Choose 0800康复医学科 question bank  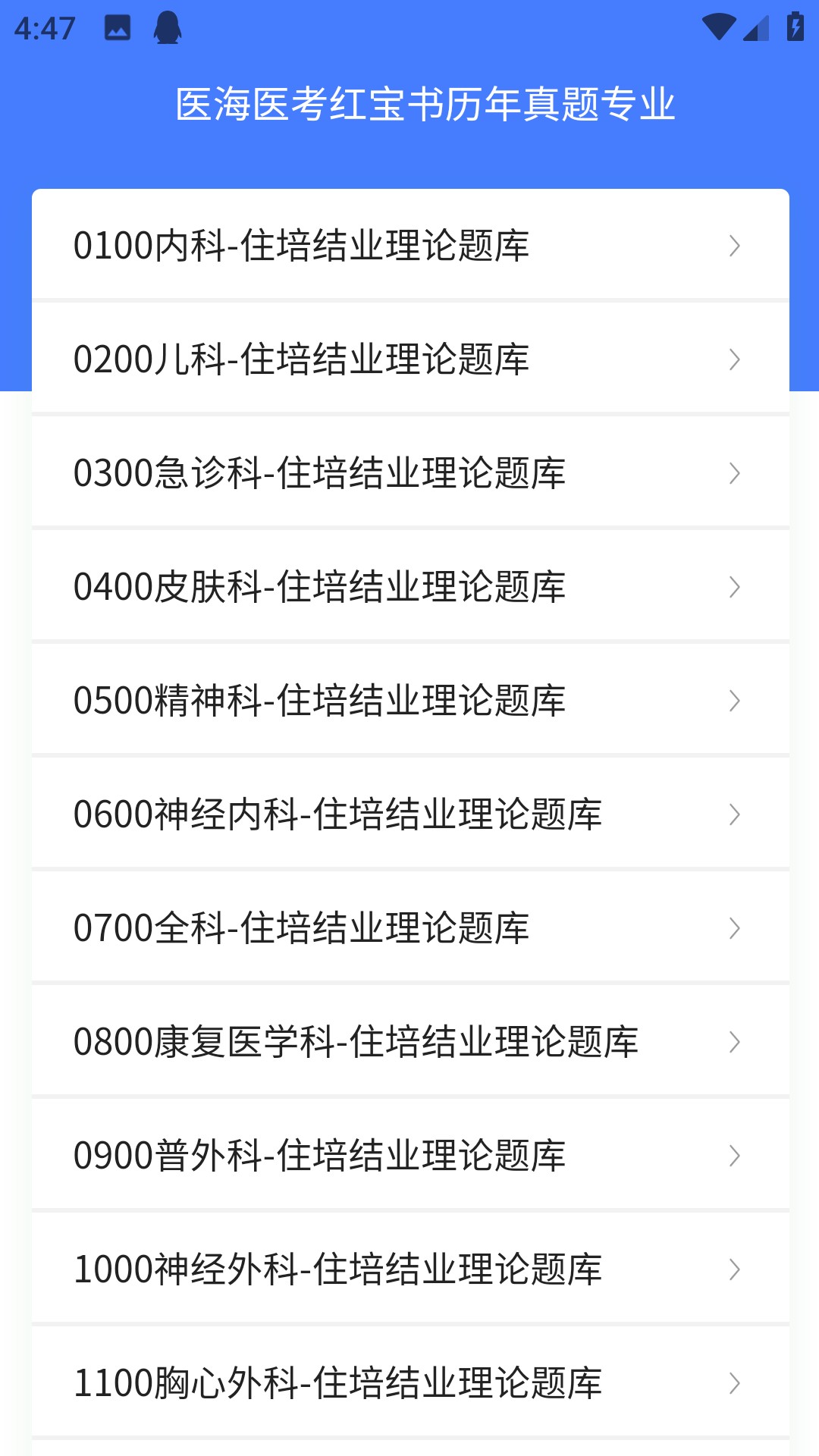coord(409,1041)
